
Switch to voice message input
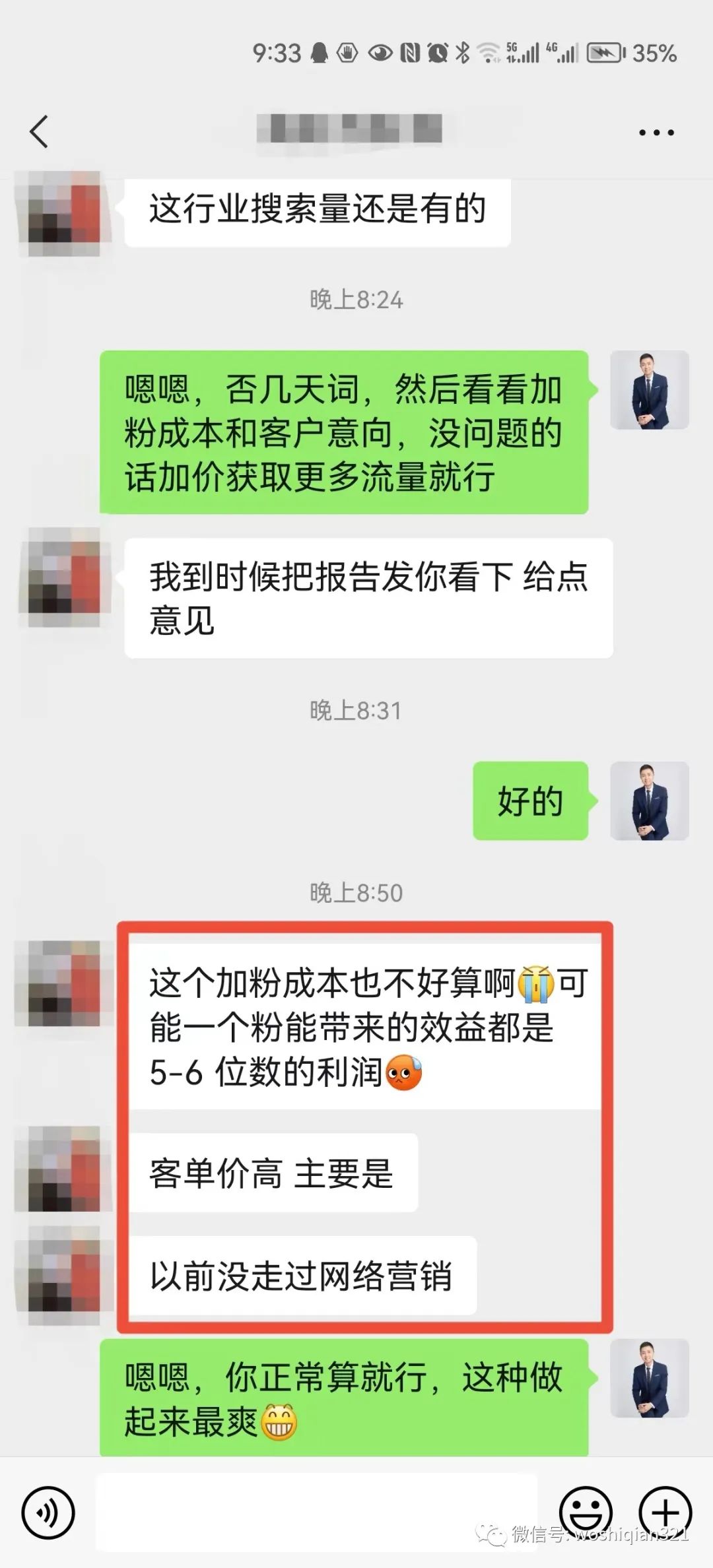(x=48, y=1512)
